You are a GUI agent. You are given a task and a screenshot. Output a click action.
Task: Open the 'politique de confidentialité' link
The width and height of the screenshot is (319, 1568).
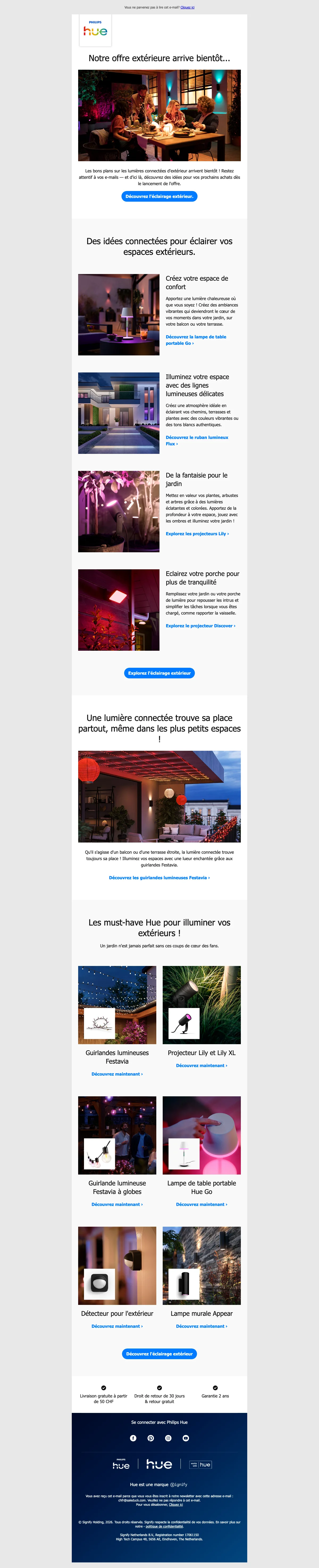click(164, 1526)
